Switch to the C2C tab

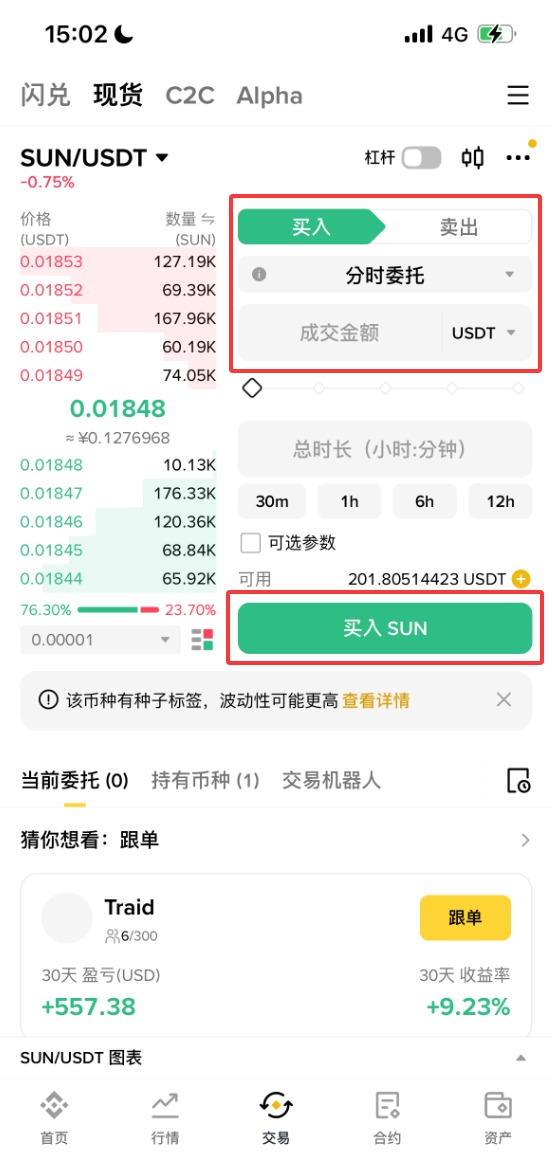pyautogui.click(x=190, y=96)
